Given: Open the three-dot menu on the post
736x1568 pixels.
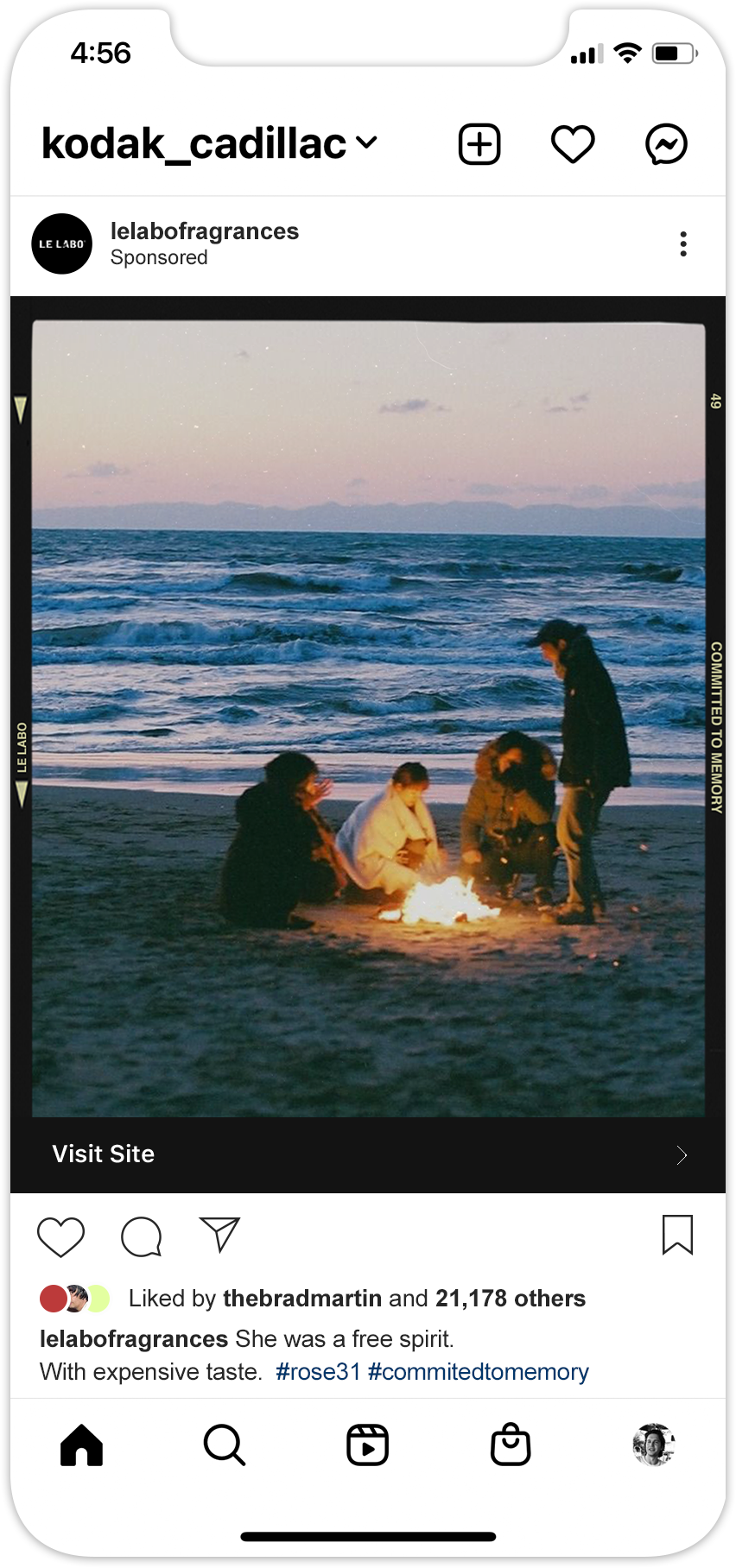Looking at the screenshot, I should (683, 244).
